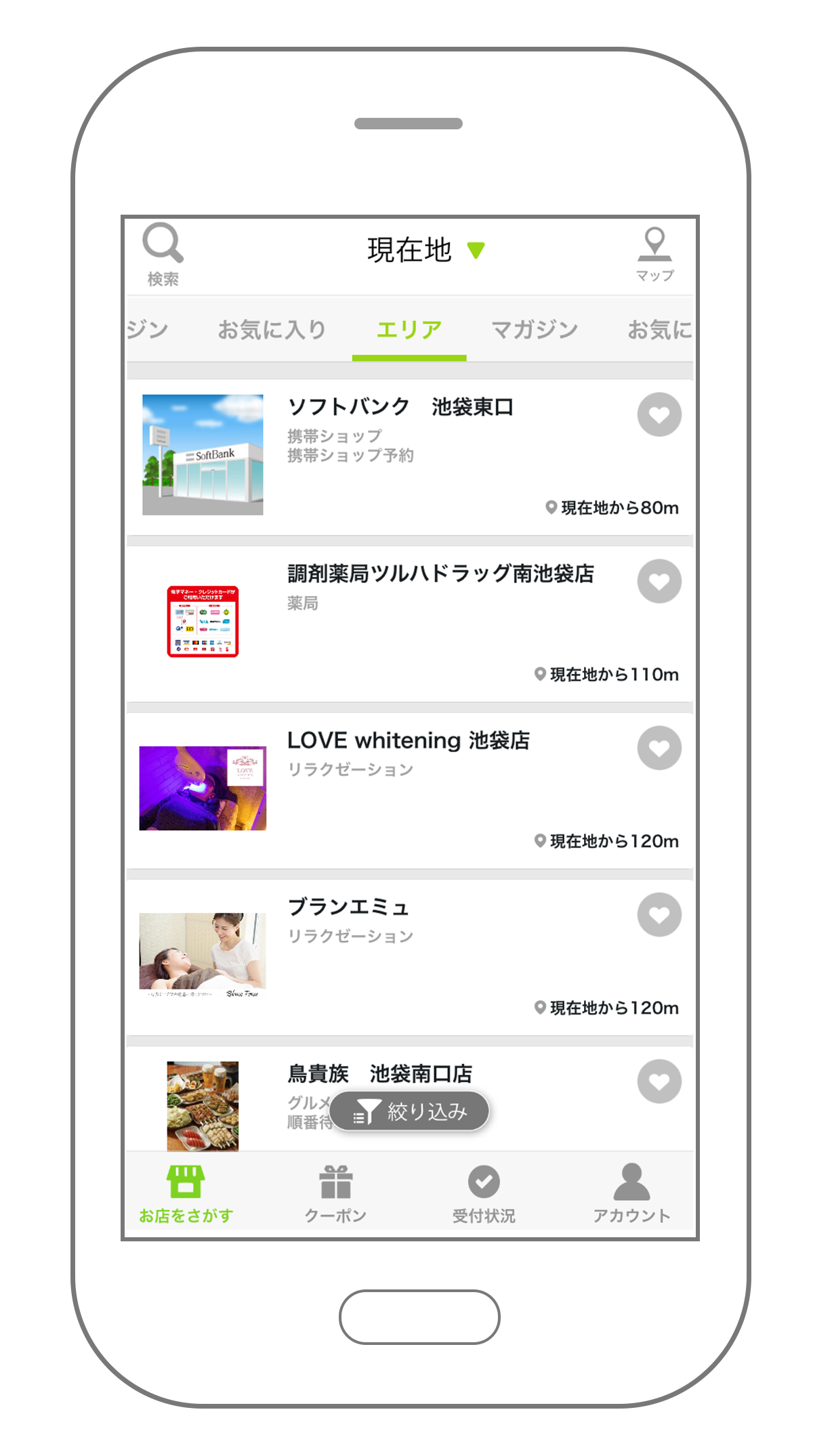Go to the クーポン tab
This screenshot has width=813, height=1456.
[335, 1193]
